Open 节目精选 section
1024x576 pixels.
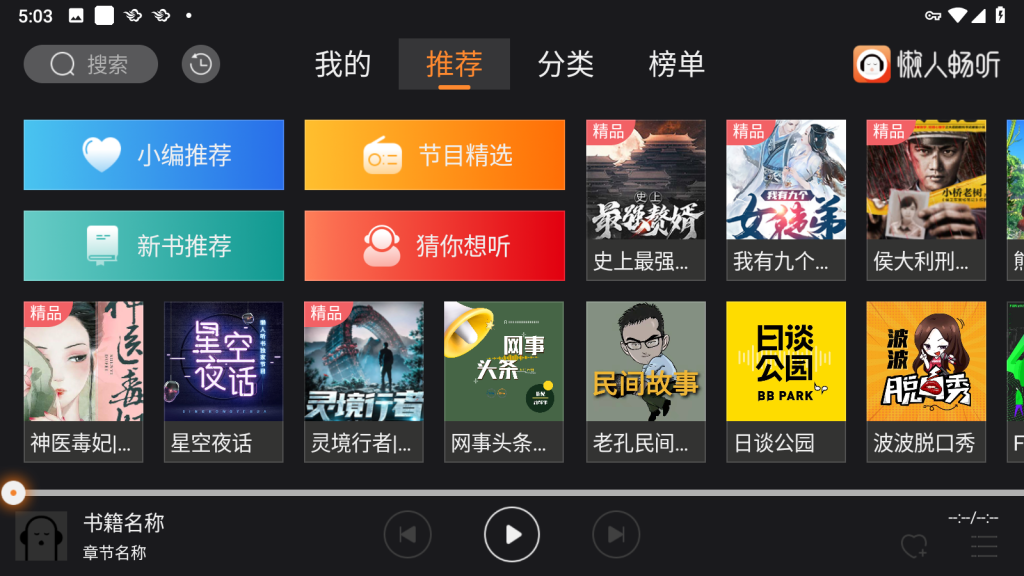(x=435, y=155)
